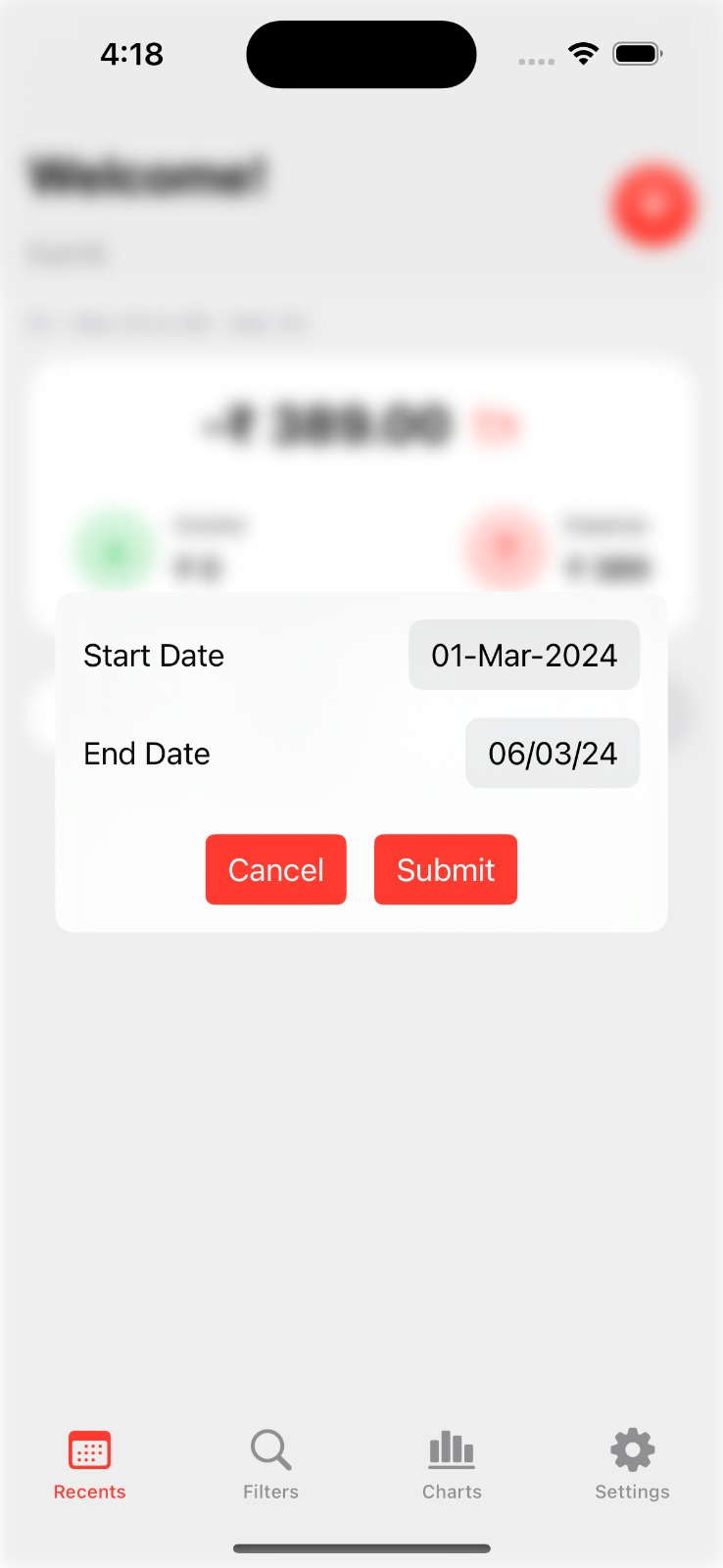Open the End Date picker showing 06/03/24

tap(553, 753)
